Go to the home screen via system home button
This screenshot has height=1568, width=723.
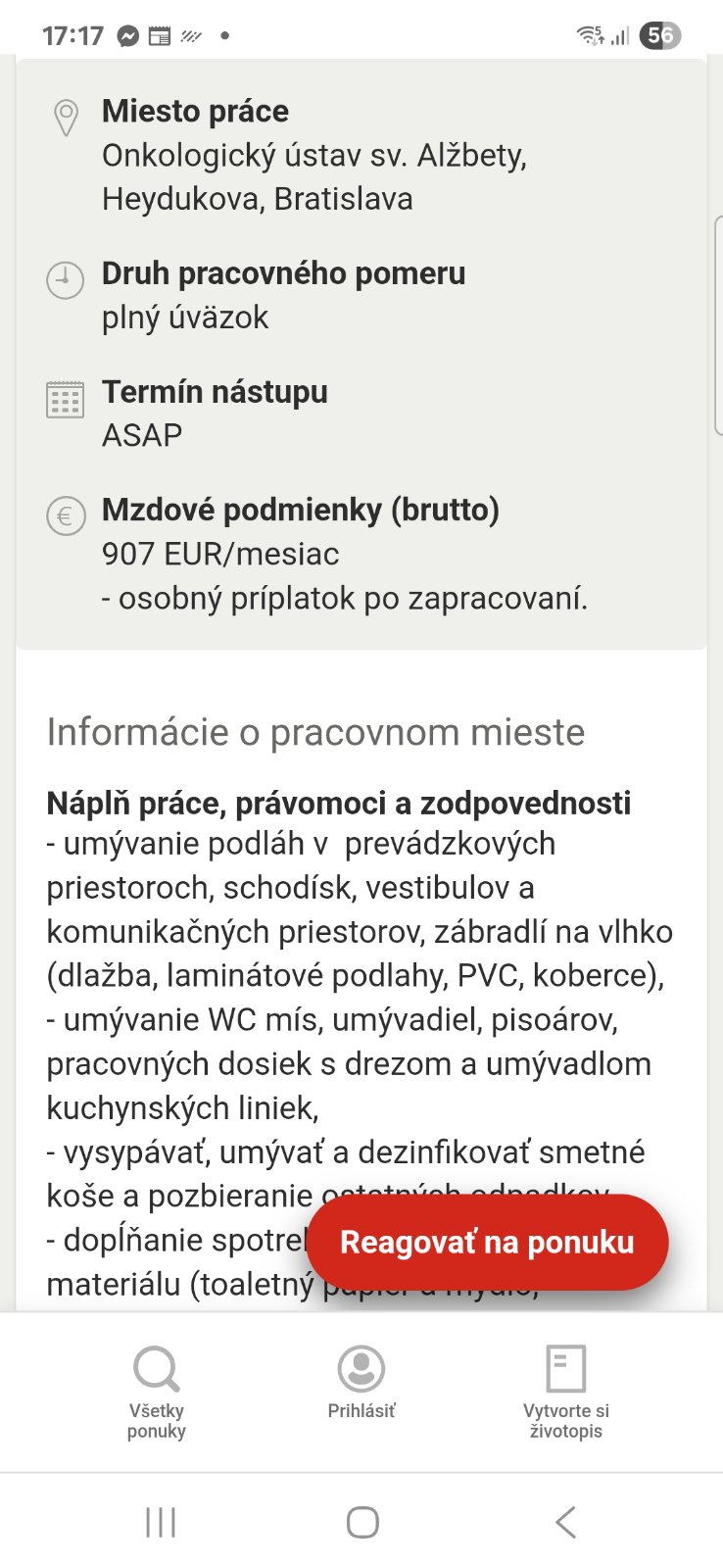pos(361,1522)
